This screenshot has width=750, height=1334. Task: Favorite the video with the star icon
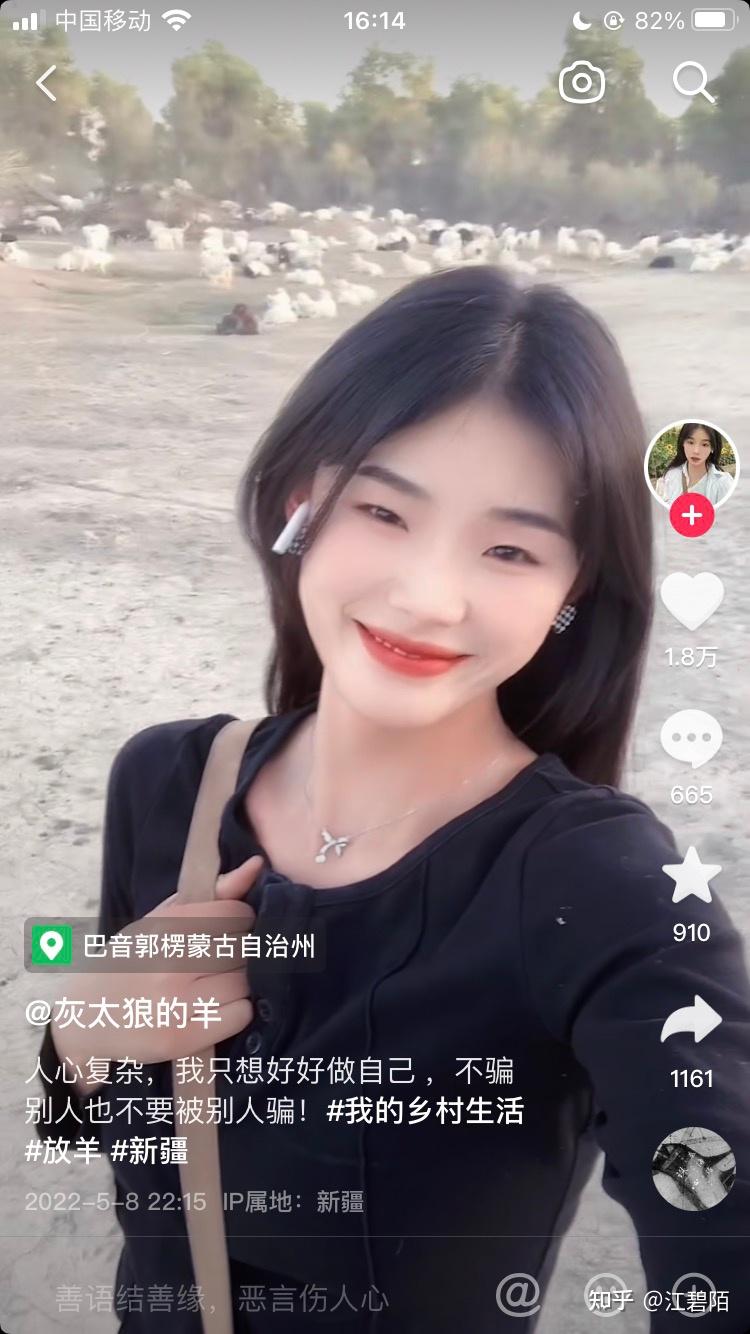click(x=692, y=877)
